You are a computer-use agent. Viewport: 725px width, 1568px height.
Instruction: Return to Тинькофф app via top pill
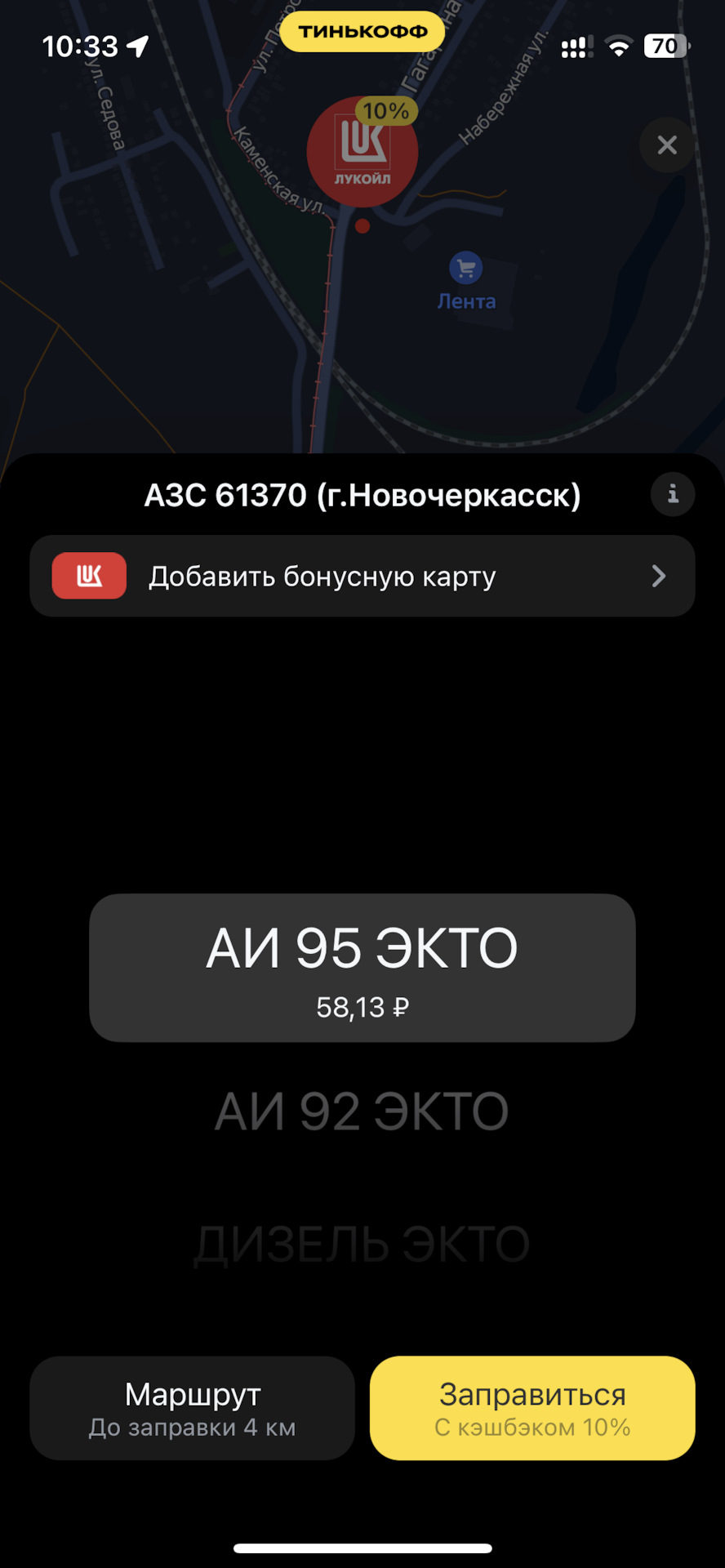(362, 32)
